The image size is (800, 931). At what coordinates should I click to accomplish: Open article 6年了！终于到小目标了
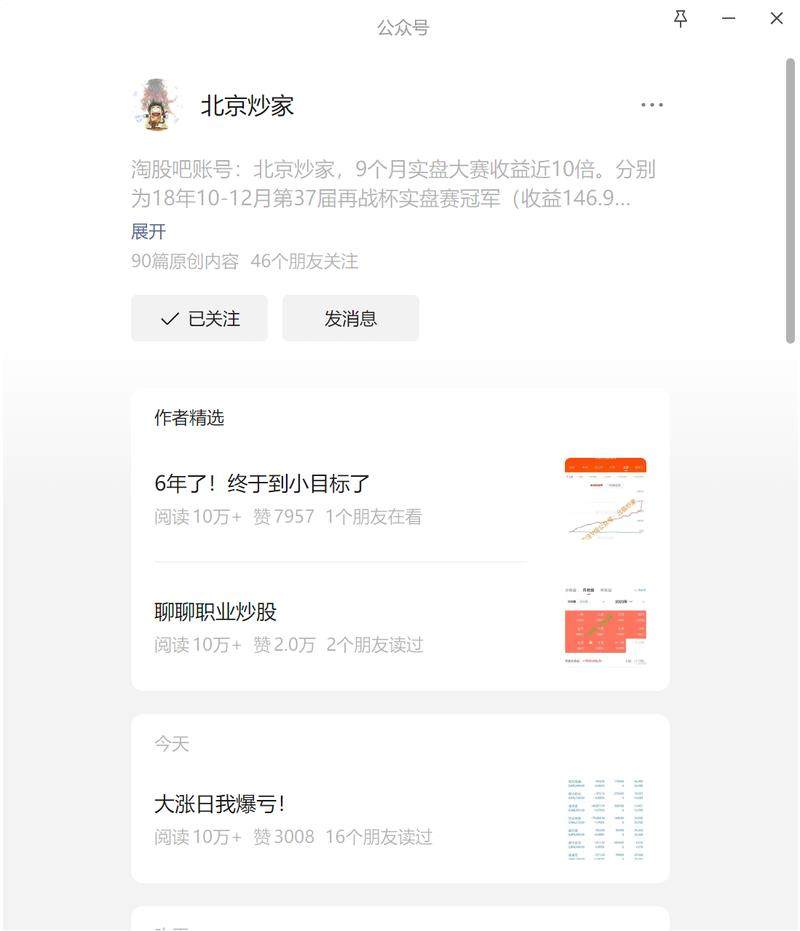tap(262, 484)
